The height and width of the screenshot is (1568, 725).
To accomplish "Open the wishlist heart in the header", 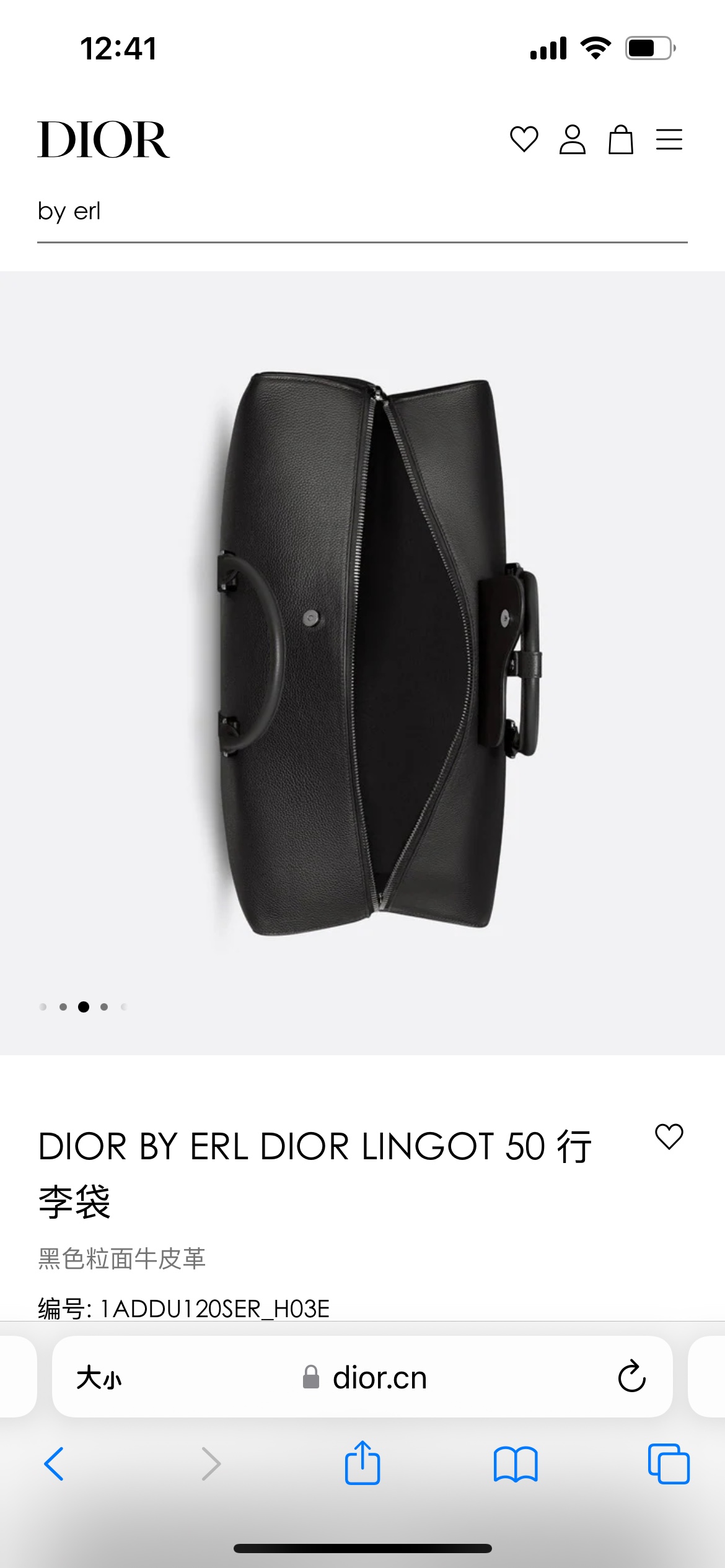I will 524,139.
